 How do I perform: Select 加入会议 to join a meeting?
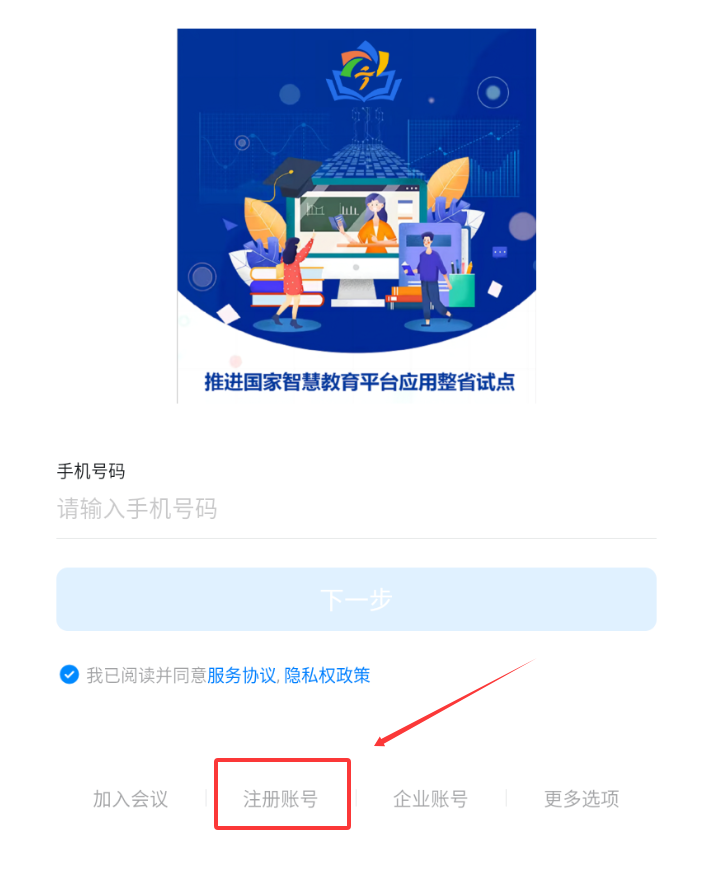tap(130, 799)
